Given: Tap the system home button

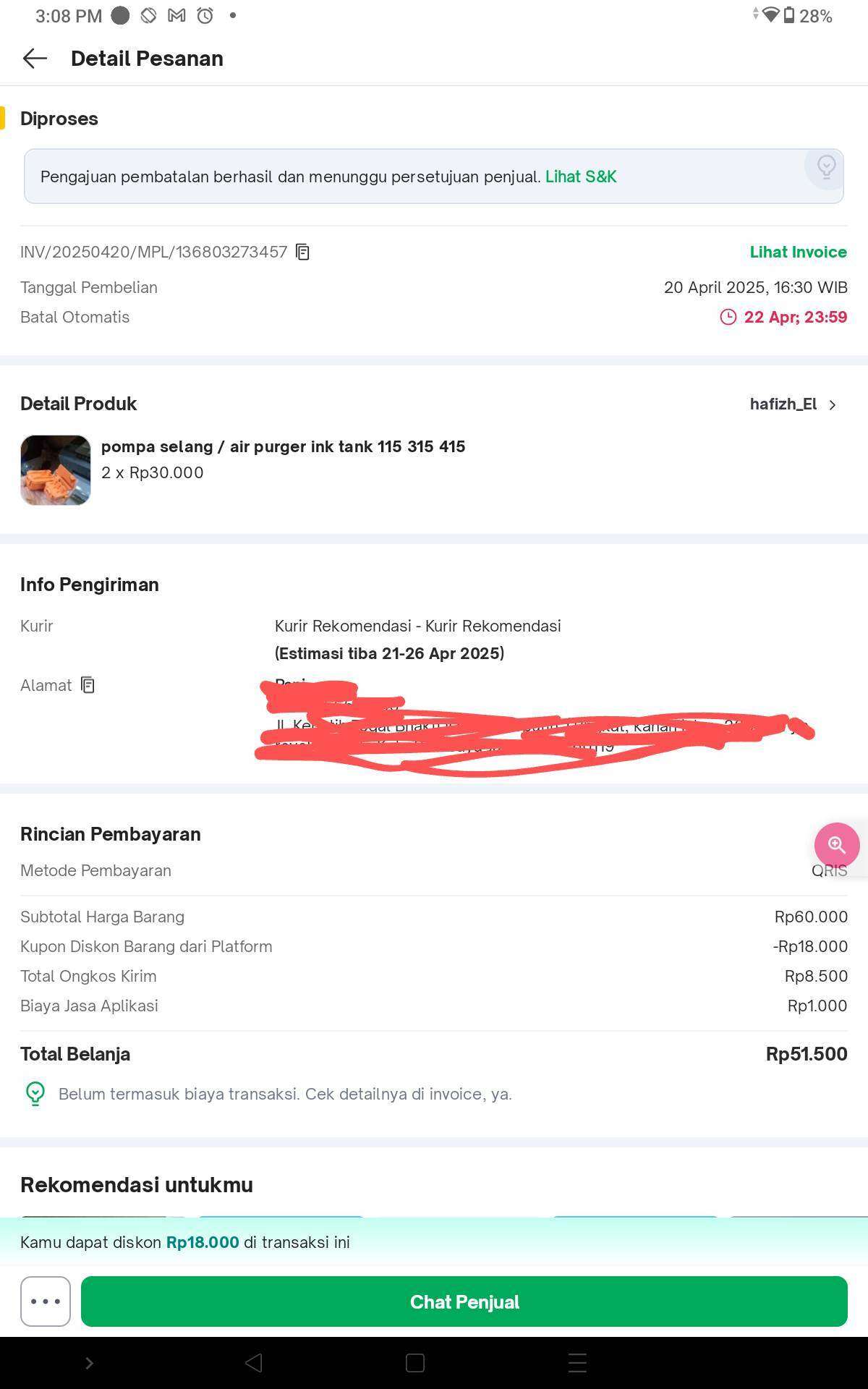Looking at the screenshot, I should pyautogui.click(x=415, y=1363).
